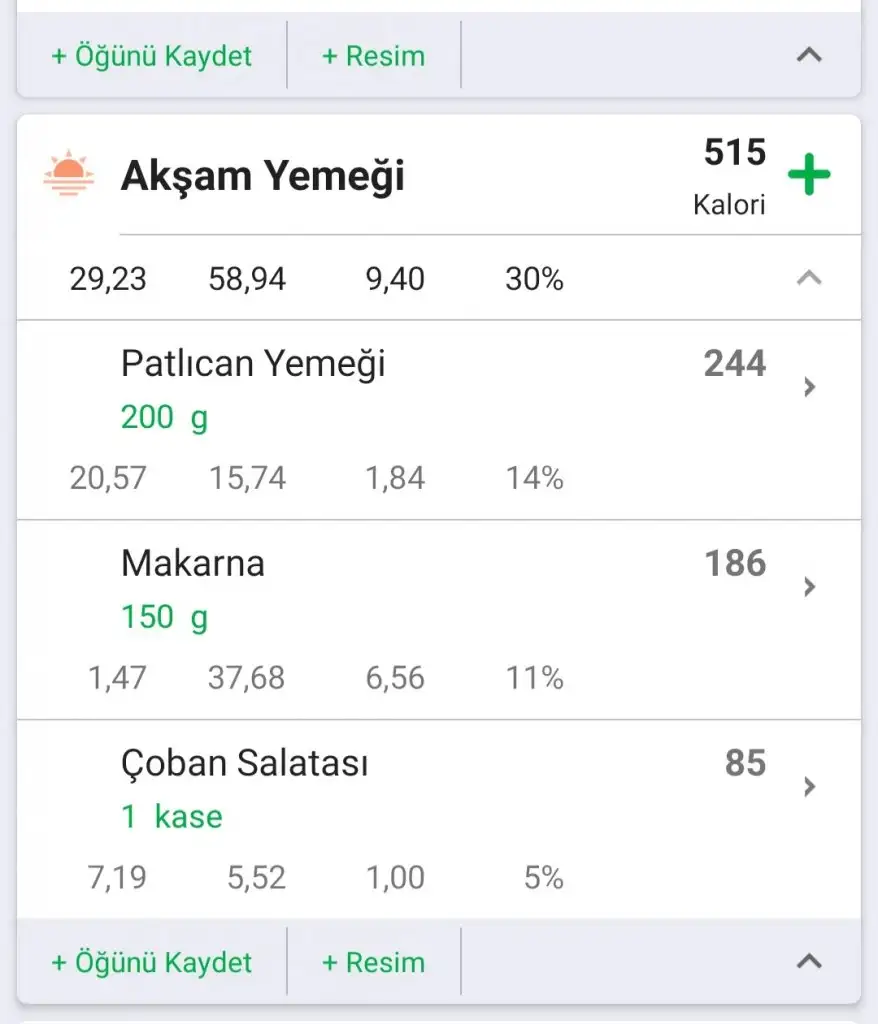Open Çoban Salatası entry
This screenshot has height=1024, width=878.
pyautogui.click(x=440, y=788)
